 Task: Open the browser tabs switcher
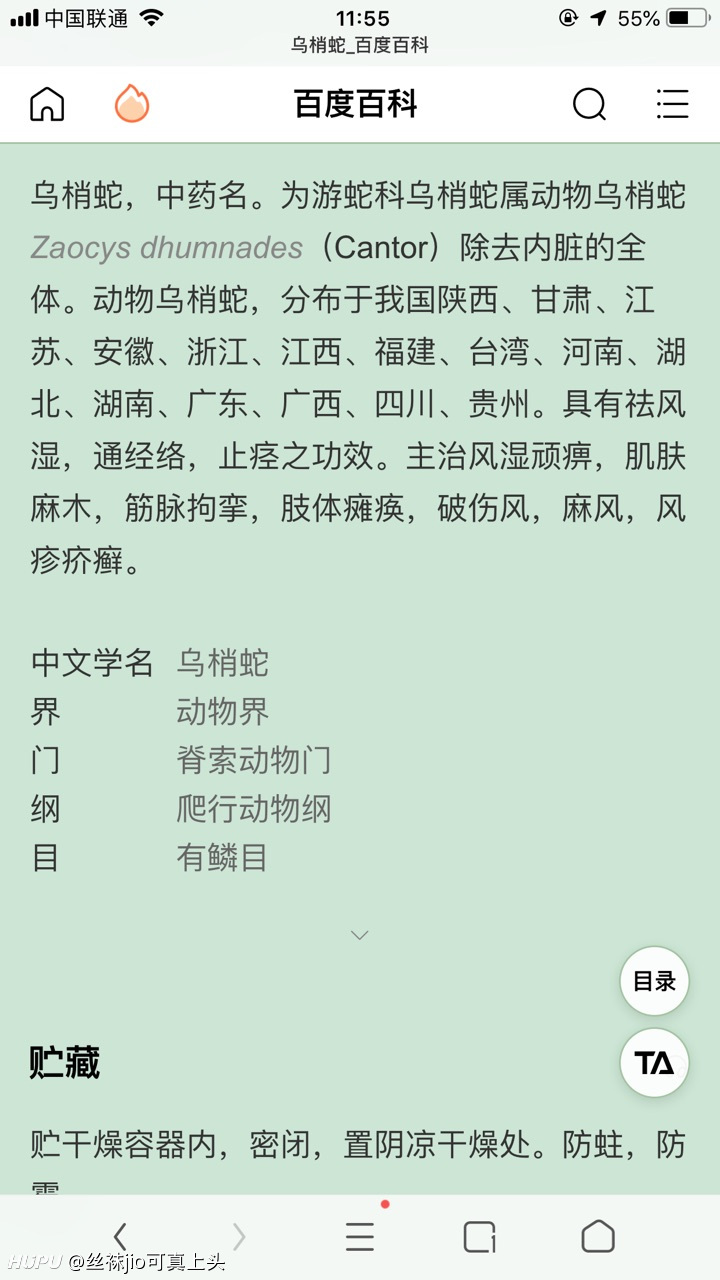click(x=480, y=1237)
